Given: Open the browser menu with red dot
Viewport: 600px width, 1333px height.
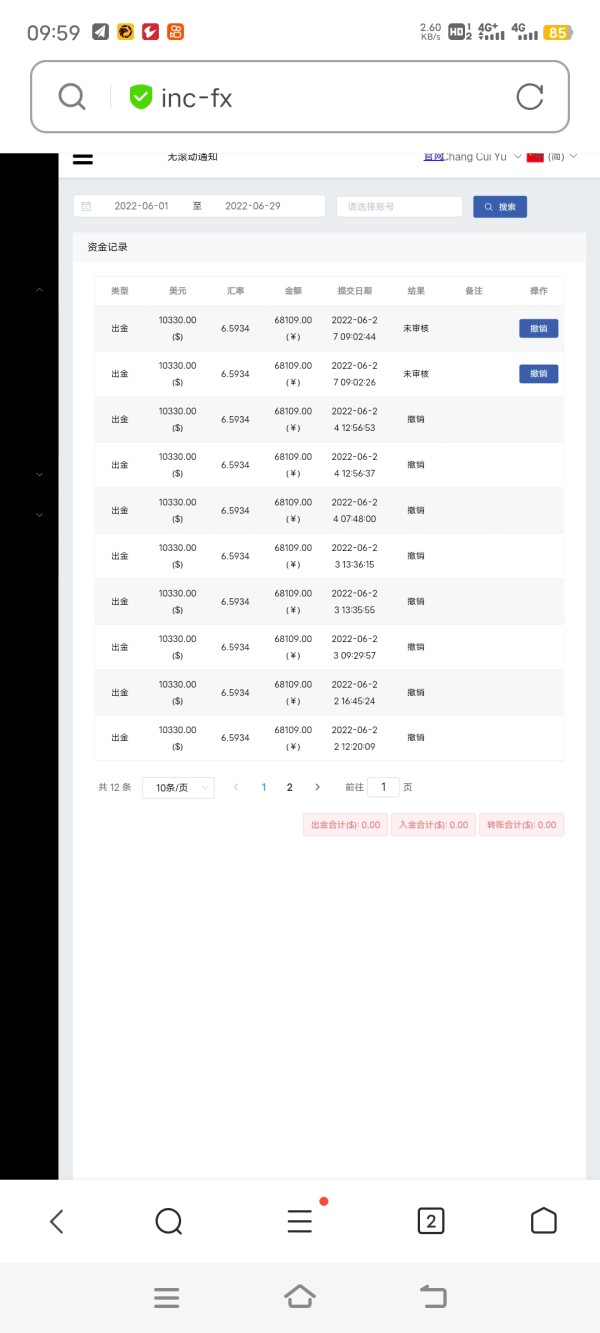Looking at the screenshot, I should click(300, 1220).
